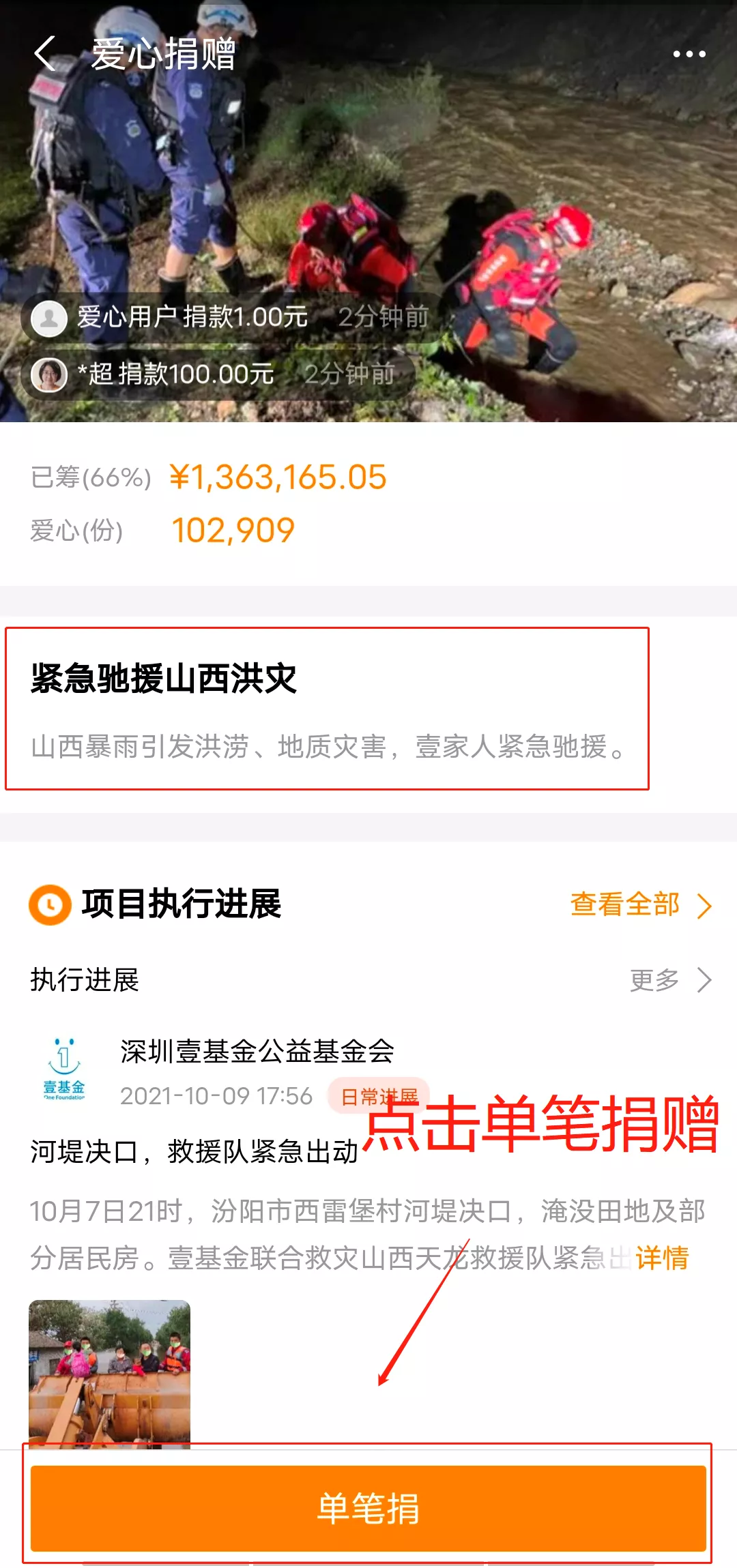The image size is (737, 1568).
Task: Tap the forward arrow next to 查看全部
Action: tap(706, 905)
